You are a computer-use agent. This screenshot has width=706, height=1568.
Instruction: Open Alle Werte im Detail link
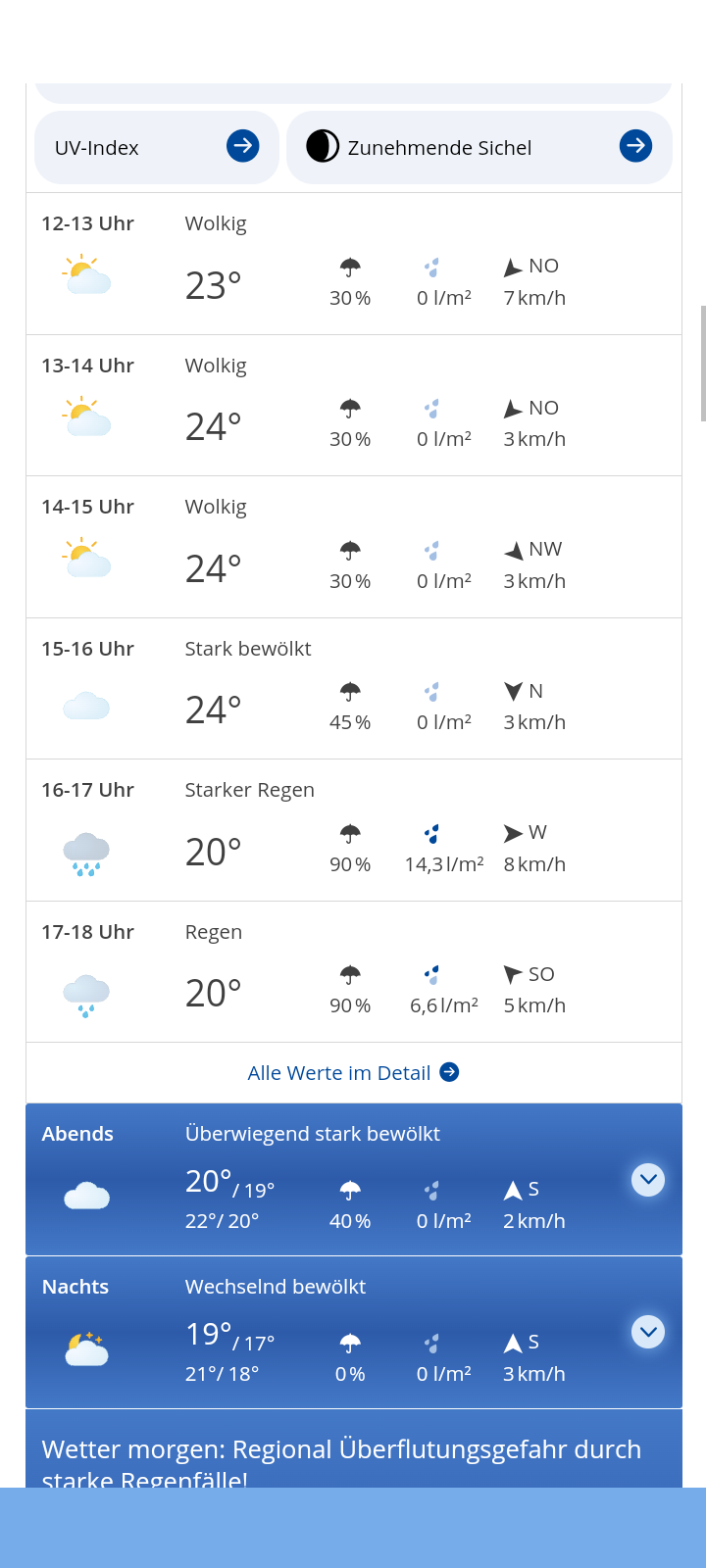(x=353, y=1072)
